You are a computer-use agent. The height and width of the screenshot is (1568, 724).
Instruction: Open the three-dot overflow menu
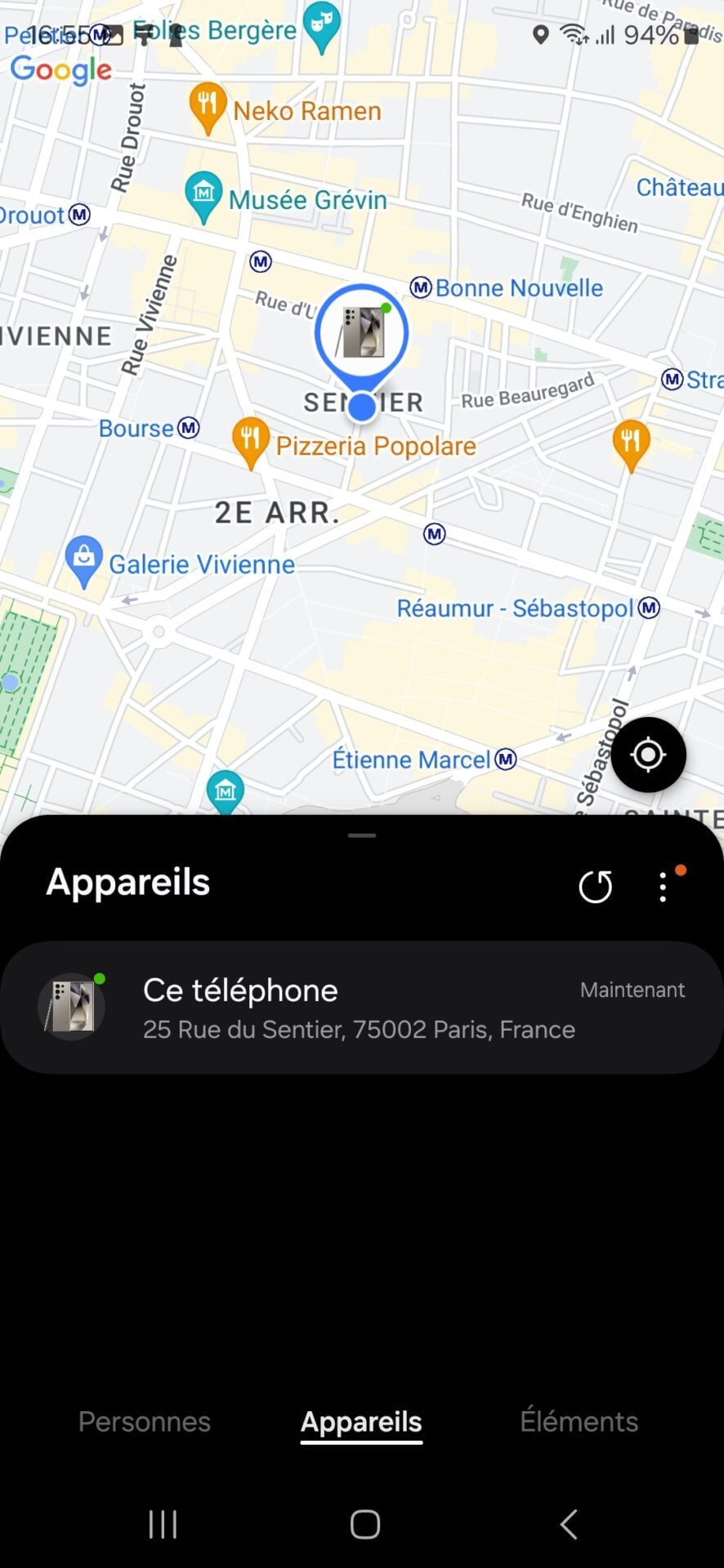point(663,886)
